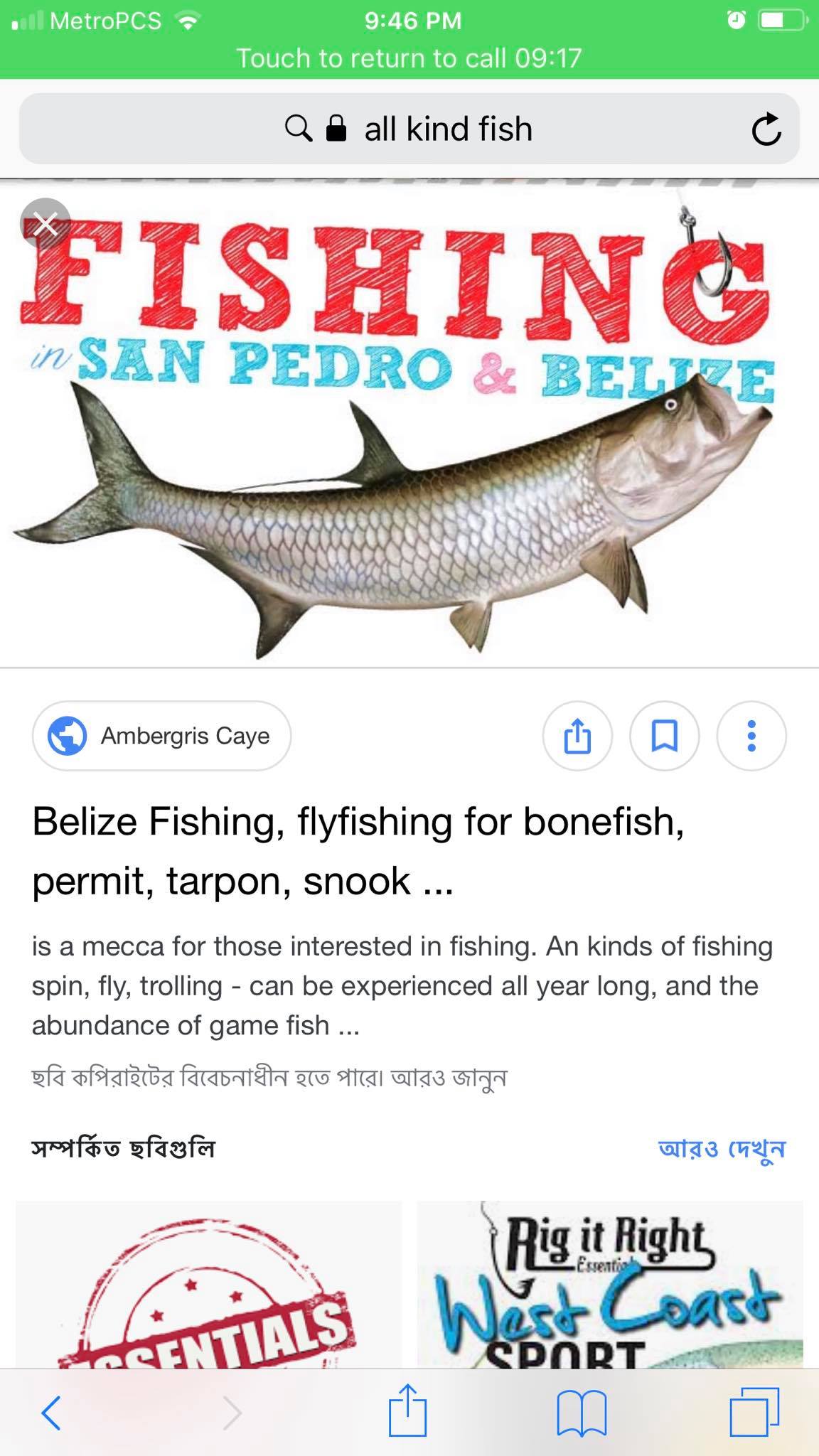
Task: Tap the Safari address bar
Action: click(x=409, y=129)
